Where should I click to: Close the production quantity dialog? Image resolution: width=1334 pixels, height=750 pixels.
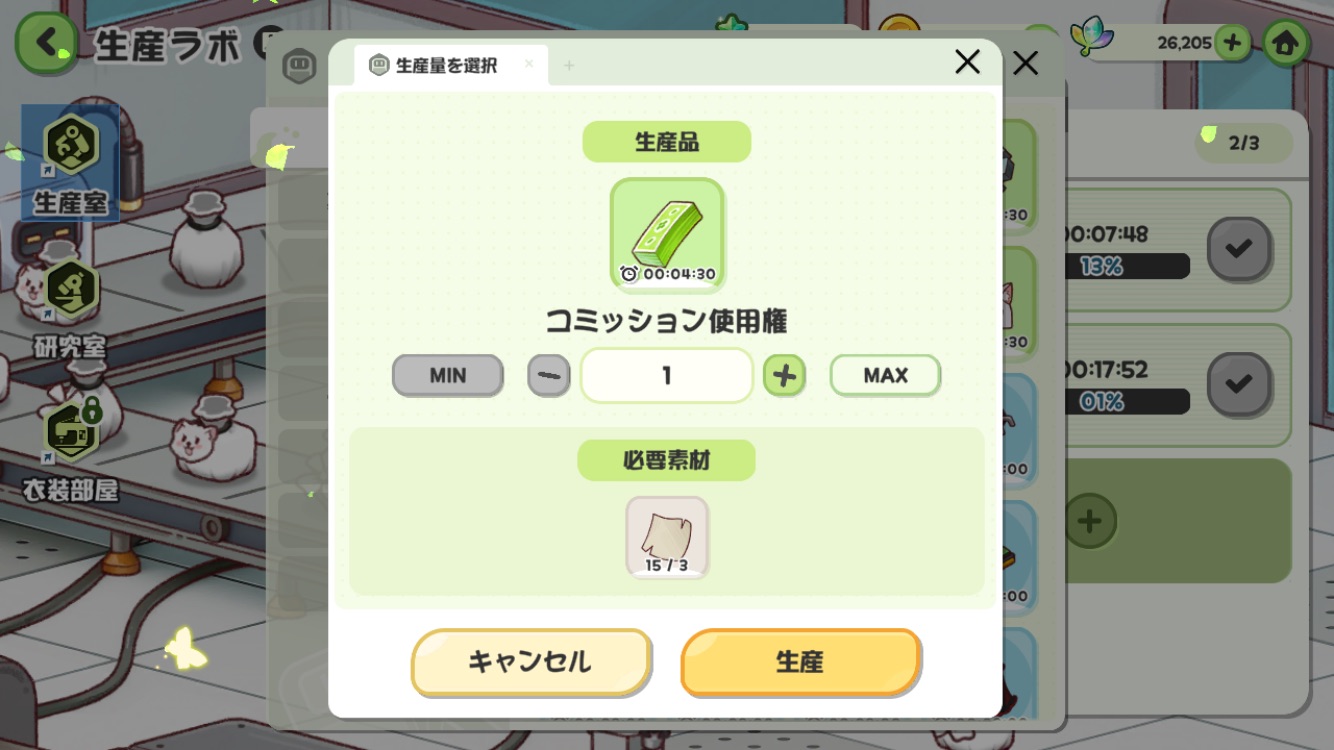(x=967, y=62)
